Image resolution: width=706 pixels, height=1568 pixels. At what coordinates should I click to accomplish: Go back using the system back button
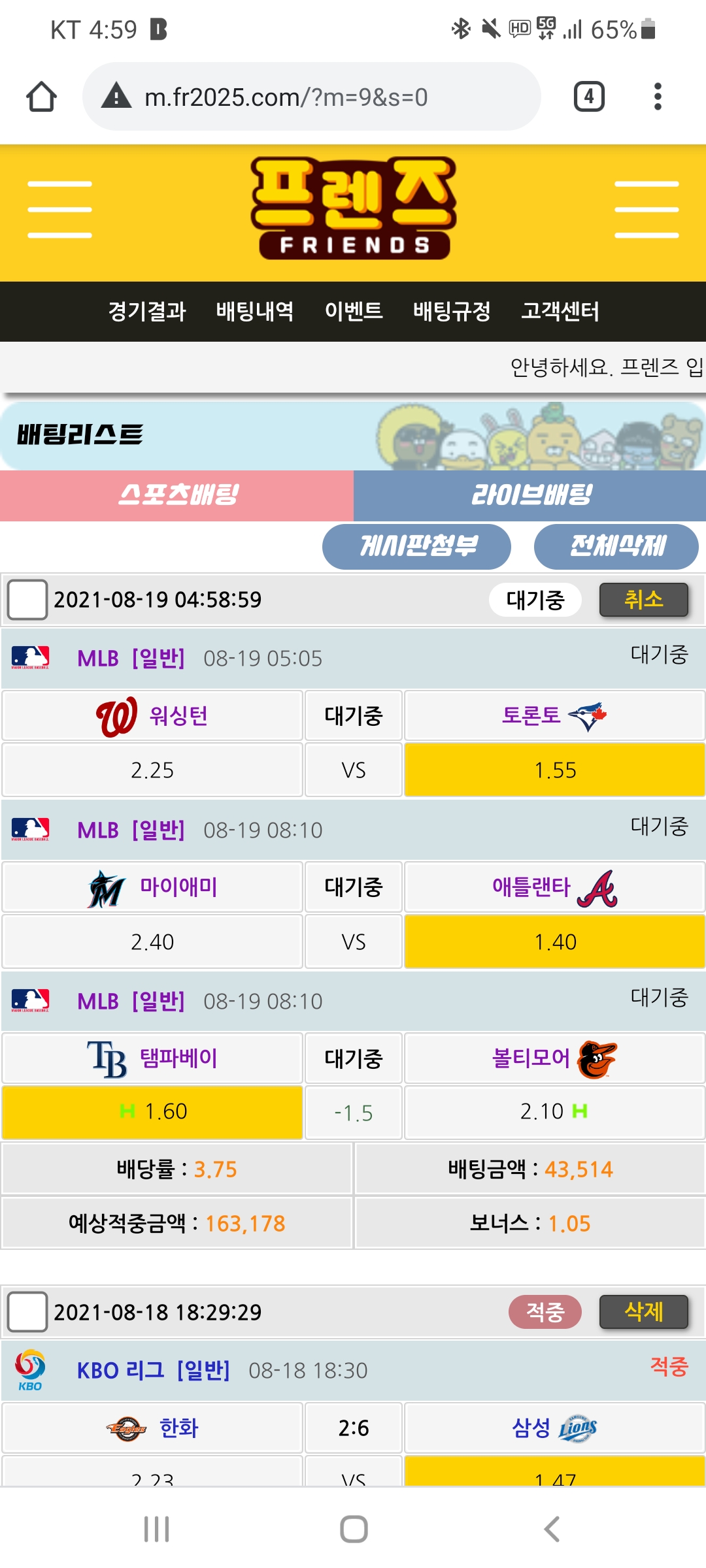552,1529
